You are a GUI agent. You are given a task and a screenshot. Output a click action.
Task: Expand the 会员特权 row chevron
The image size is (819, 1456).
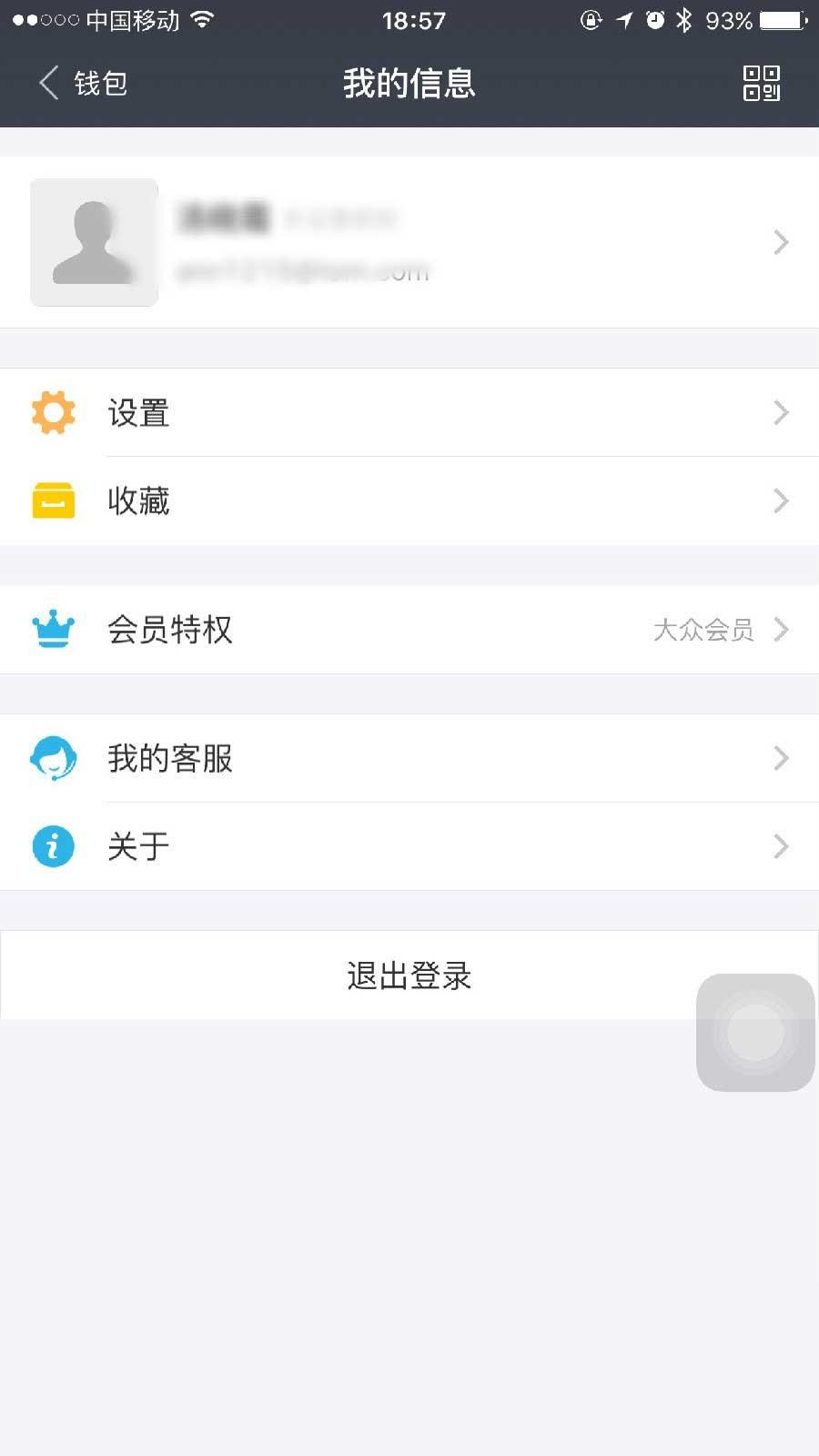pyautogui.click(x=781, y=628)
